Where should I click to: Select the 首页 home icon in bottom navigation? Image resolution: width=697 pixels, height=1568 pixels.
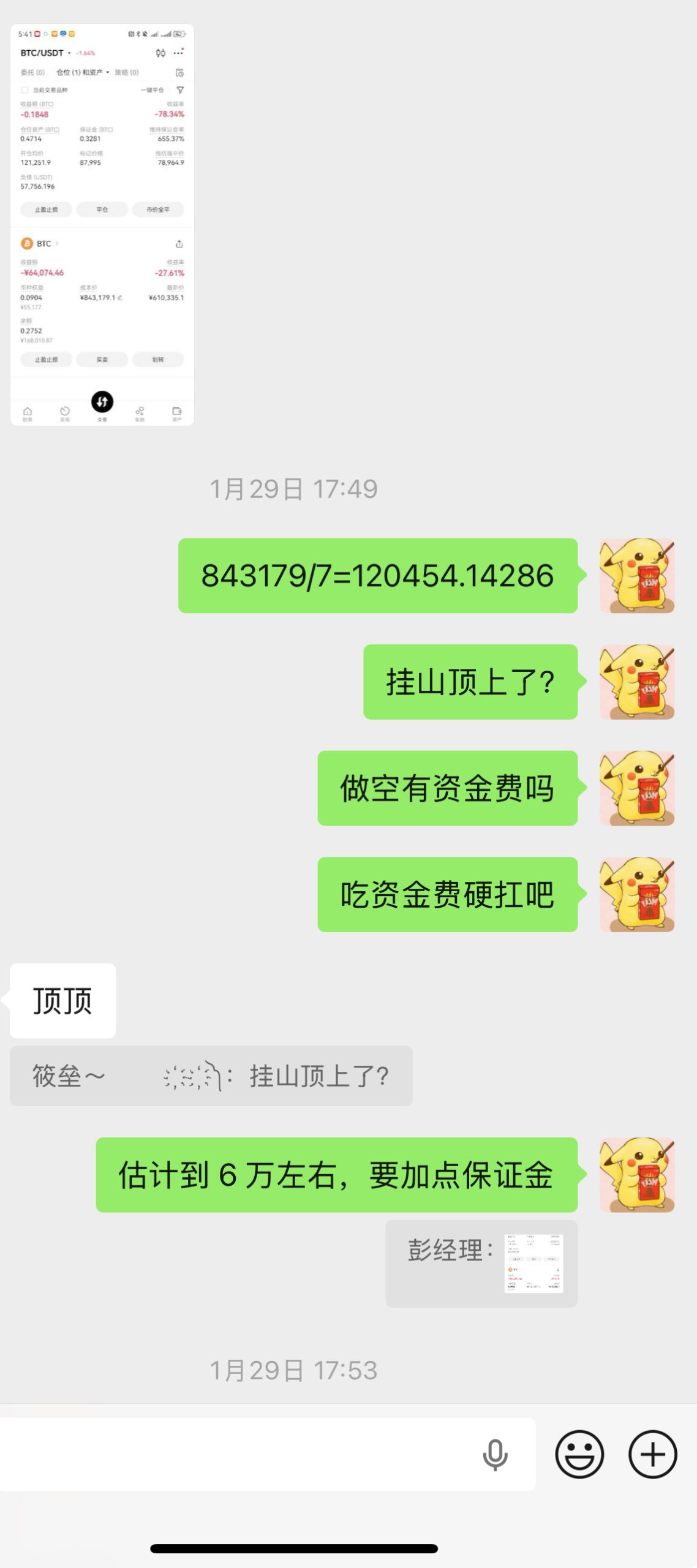[x=28, y=412]
